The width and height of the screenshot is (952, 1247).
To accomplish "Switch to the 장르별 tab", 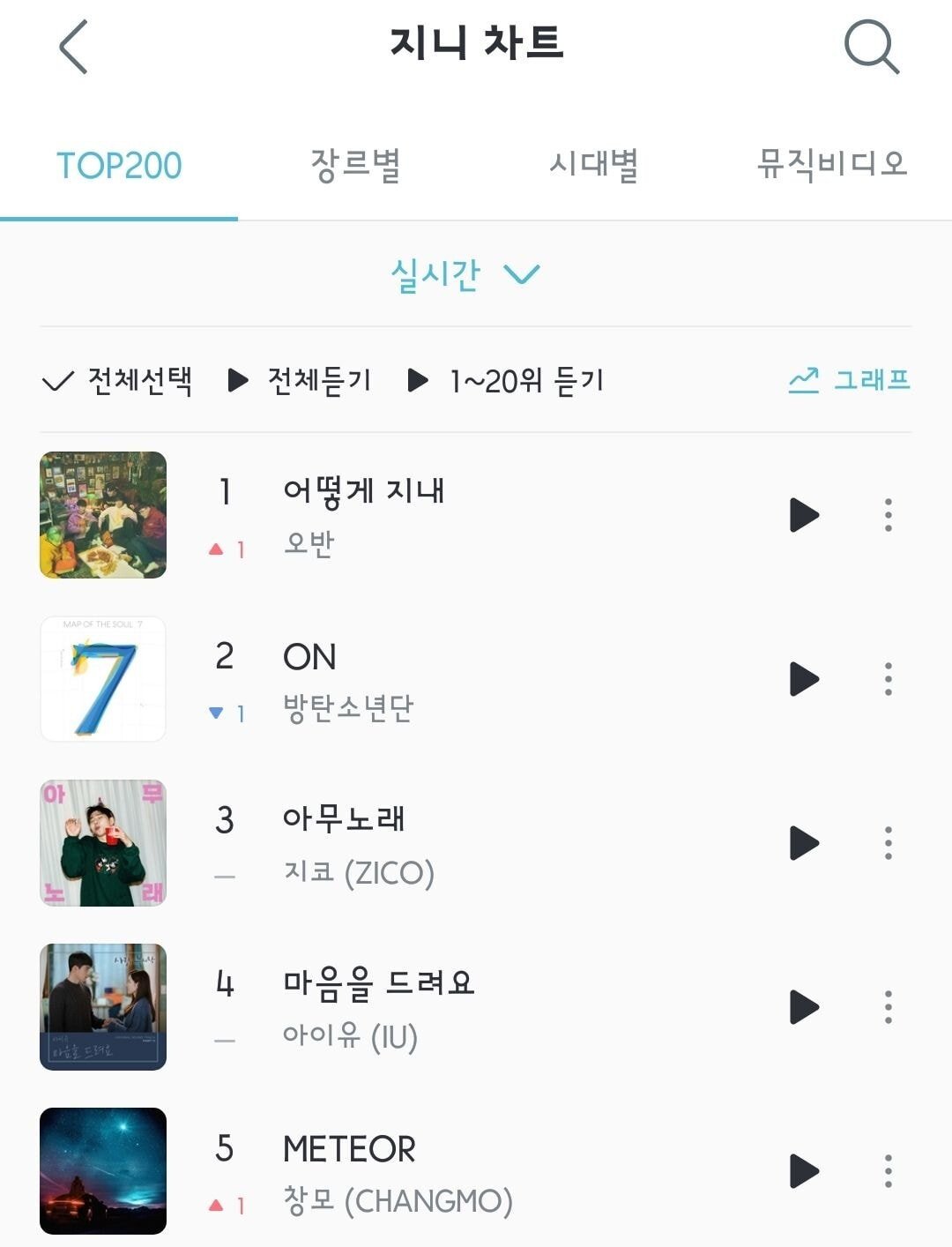I will [356, 165].
